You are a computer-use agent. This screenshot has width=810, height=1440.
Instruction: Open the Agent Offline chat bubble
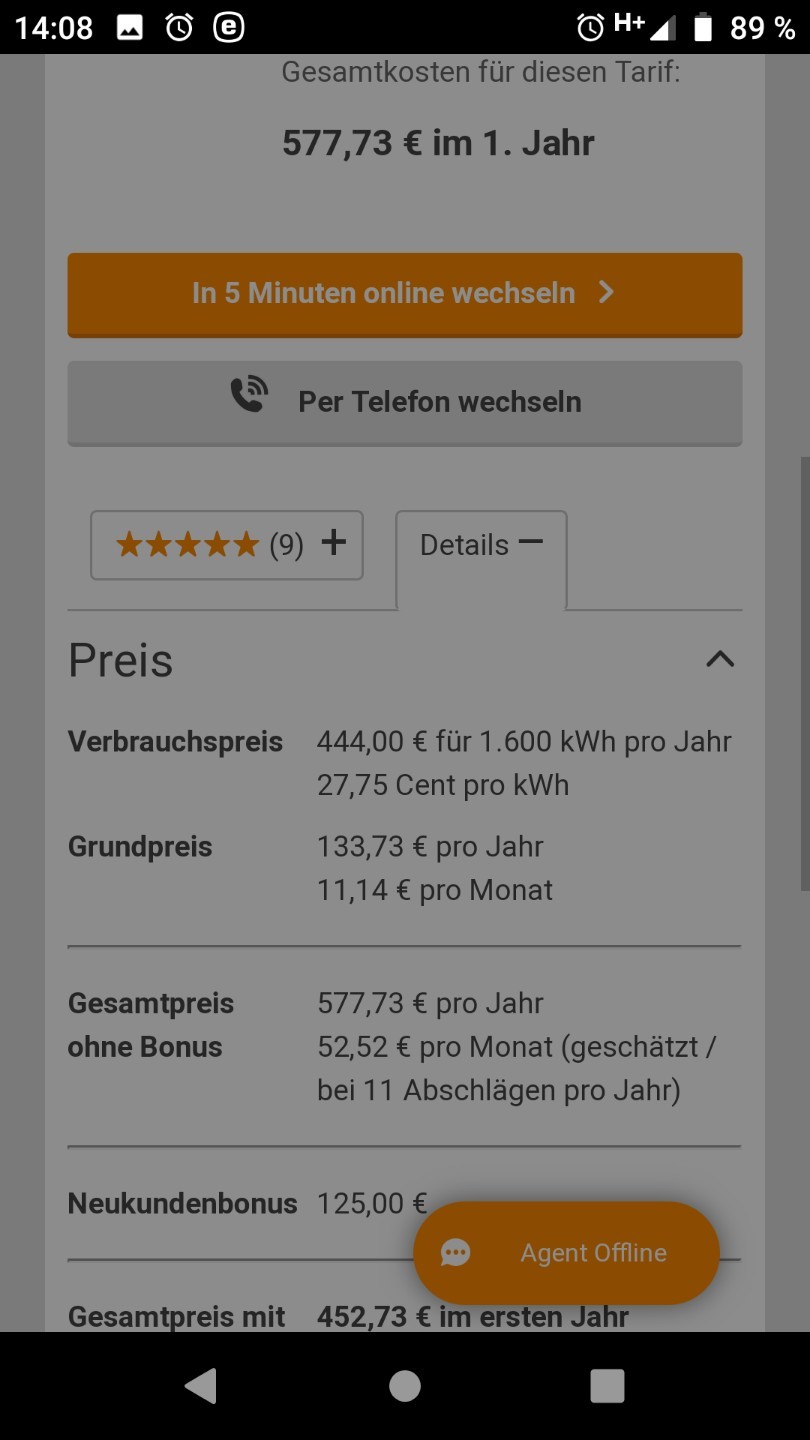point(566,1253)
